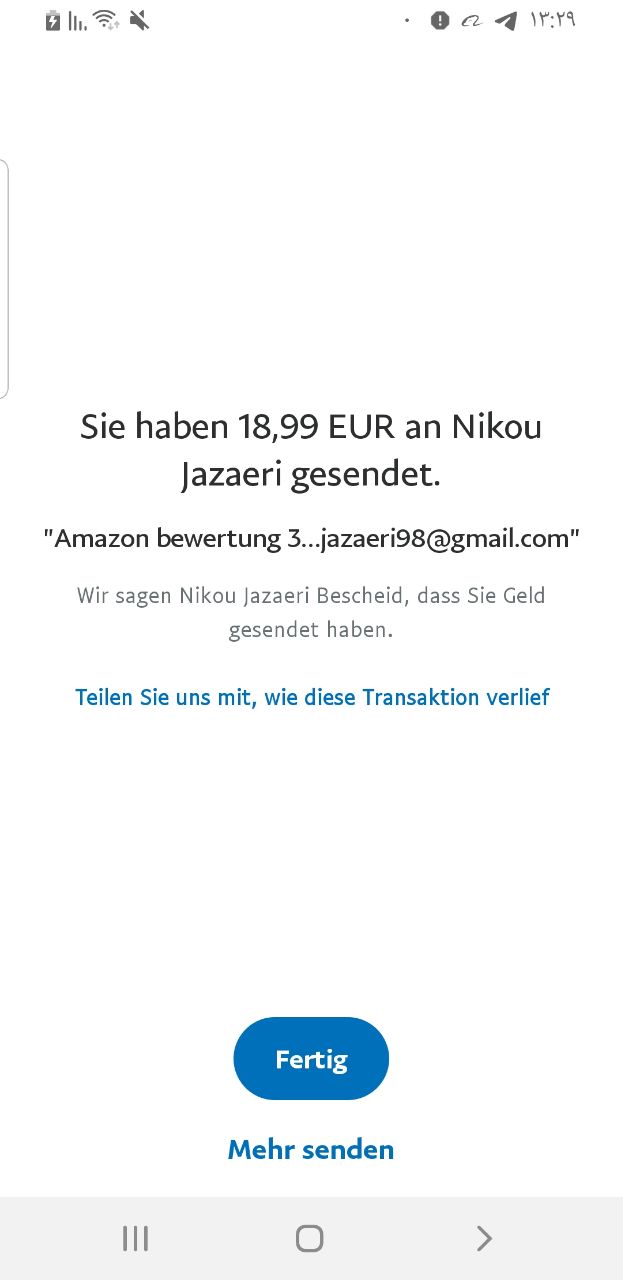This screenshot has width=623, height=1280.
Task: Tap the Fertig button
Action: (311, 1059)
